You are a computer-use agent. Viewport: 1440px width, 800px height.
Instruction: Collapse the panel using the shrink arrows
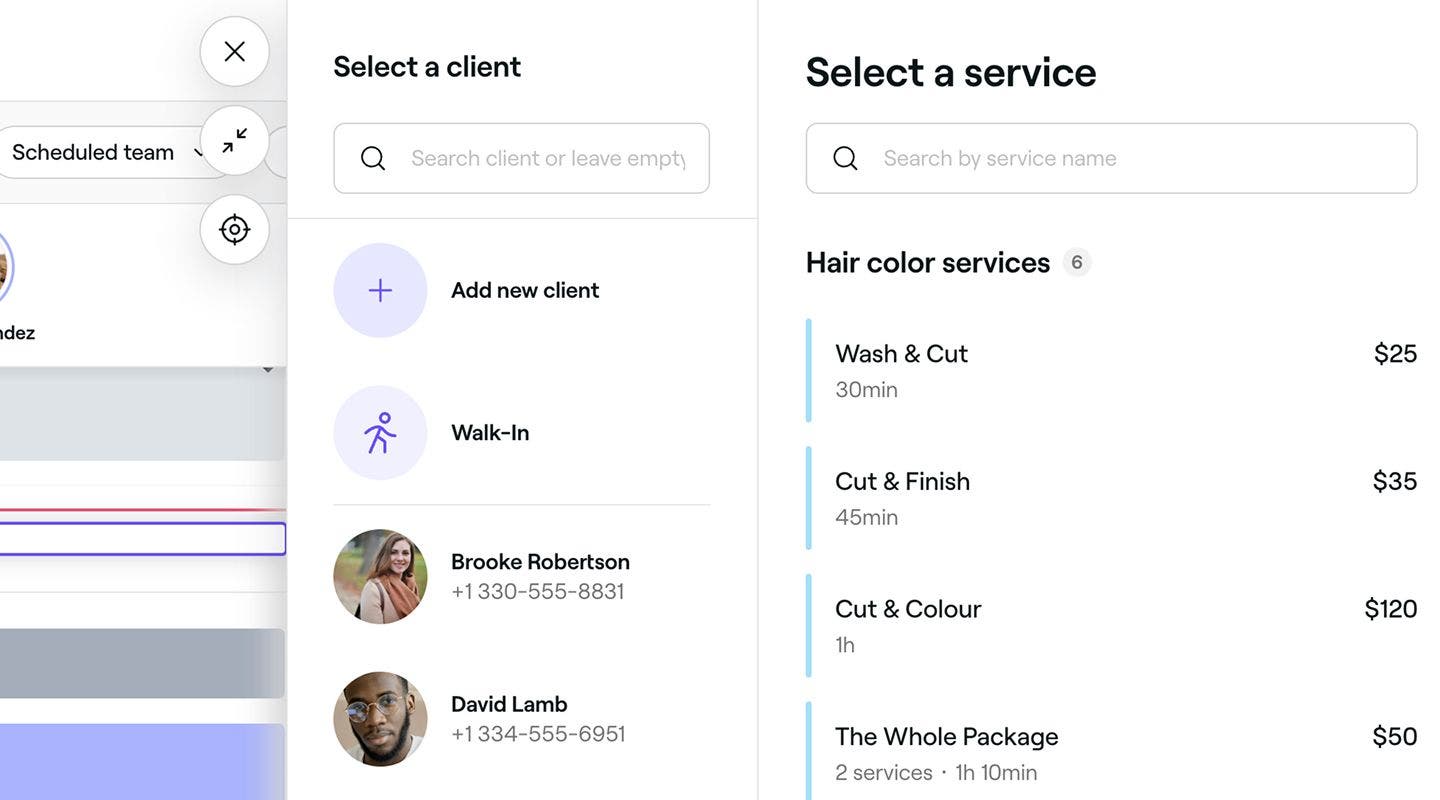234,141
